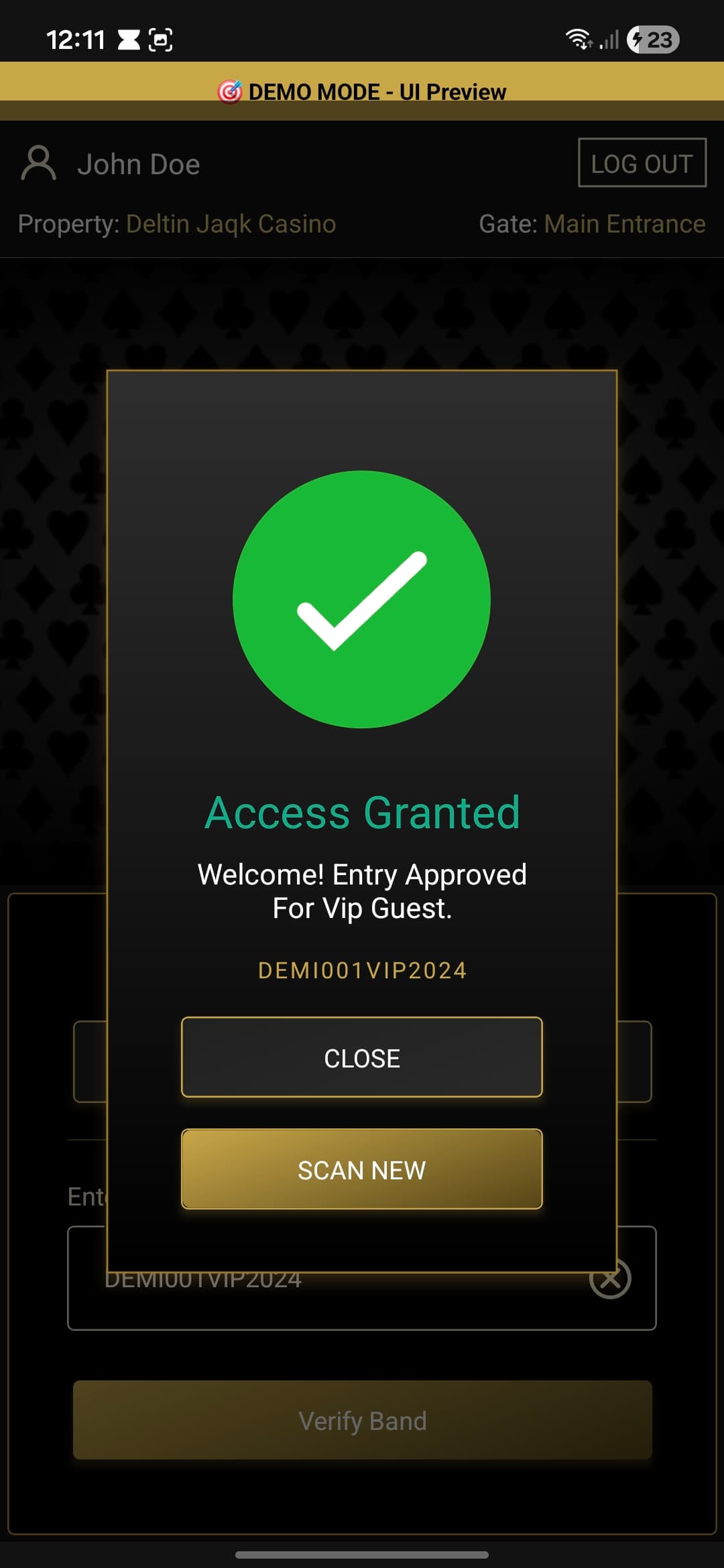Tap the Main Entrance gate label
This screenshot has width=724, height=1568.
623,224
